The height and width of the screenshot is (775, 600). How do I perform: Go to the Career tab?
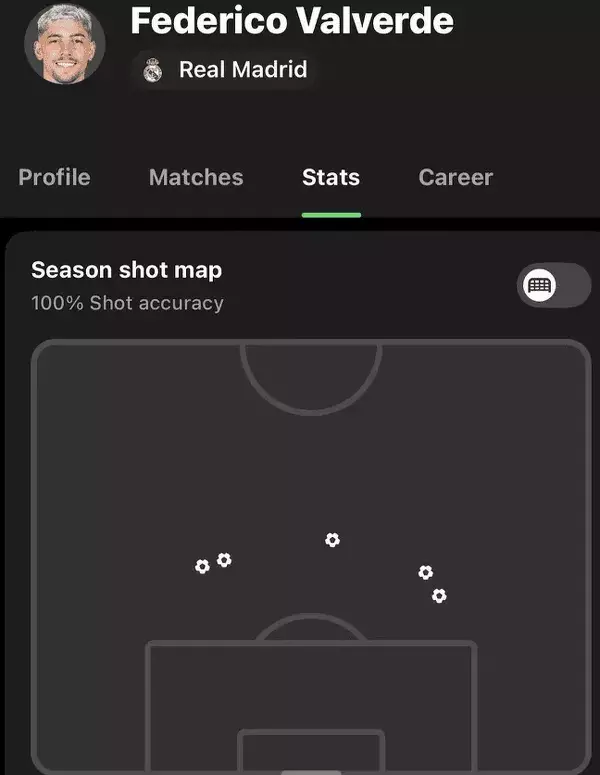pos(456,177)
